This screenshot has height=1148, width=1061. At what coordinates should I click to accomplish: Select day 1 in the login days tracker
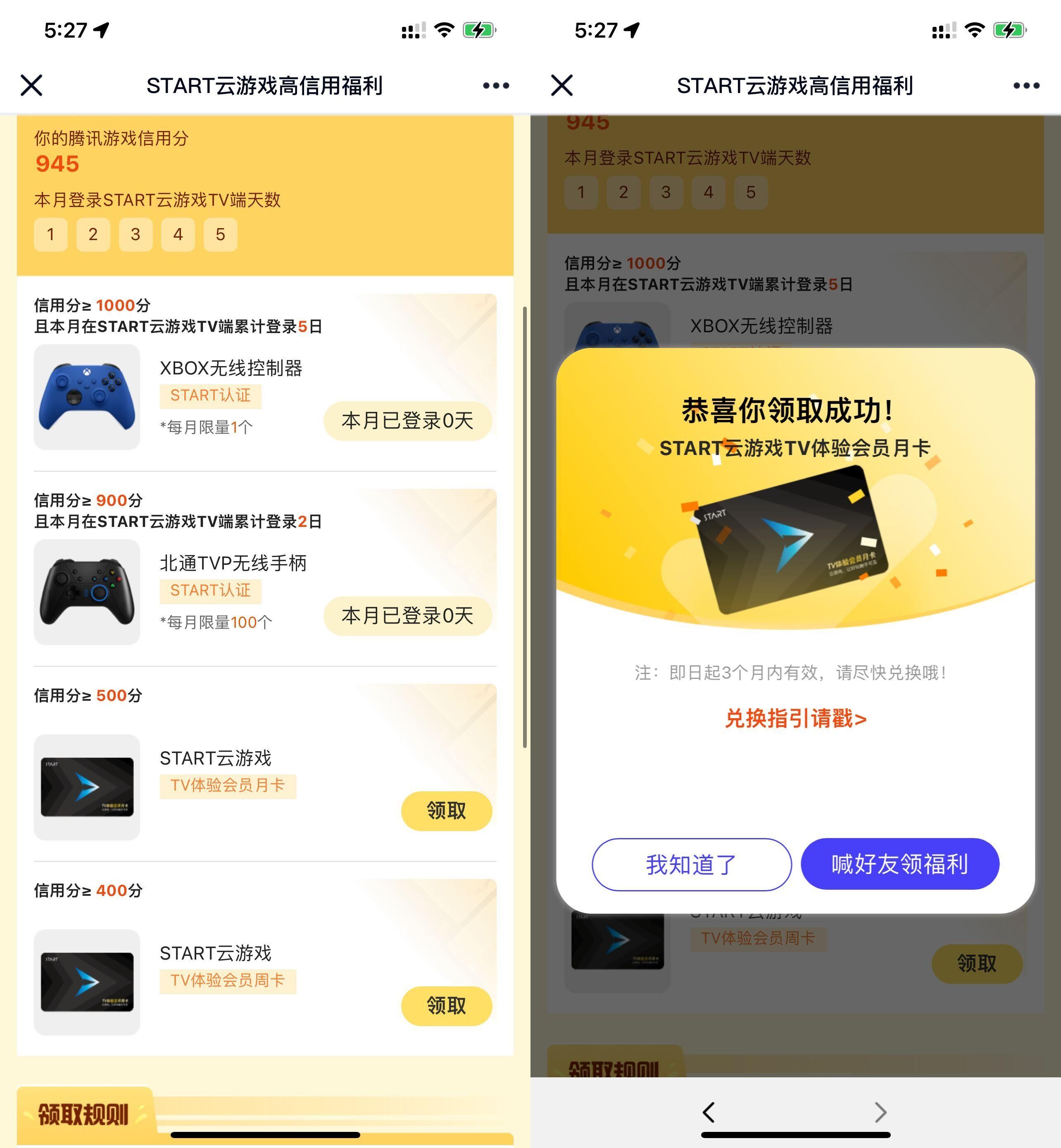(x=50, y=234)
